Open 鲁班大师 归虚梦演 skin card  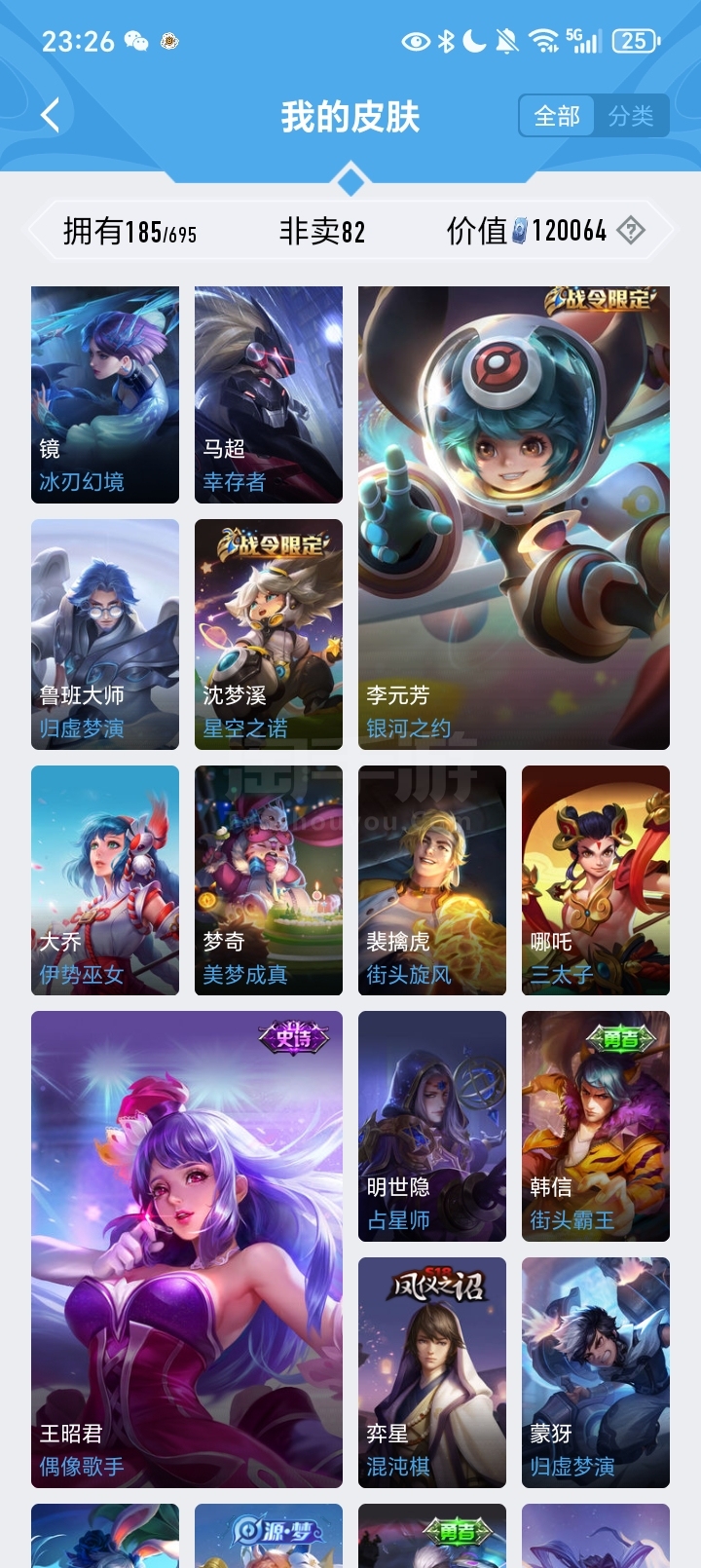(x=105, y=634)
